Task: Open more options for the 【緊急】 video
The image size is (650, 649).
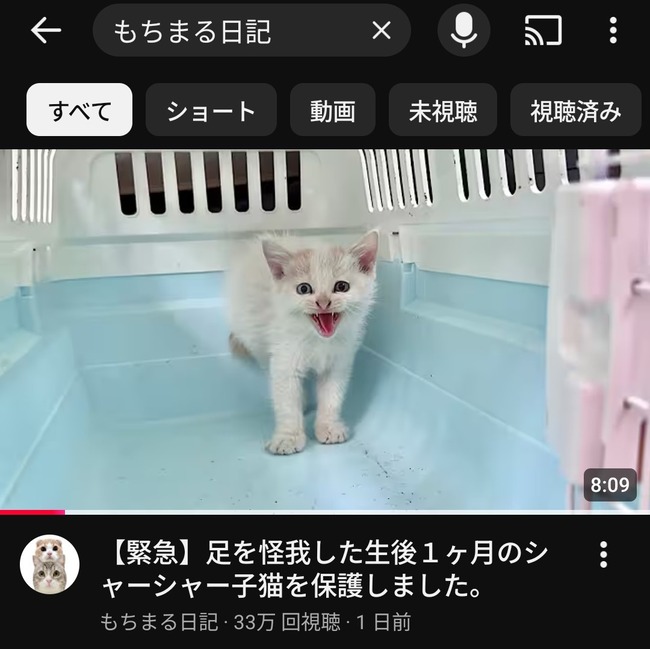Action: 603,555
